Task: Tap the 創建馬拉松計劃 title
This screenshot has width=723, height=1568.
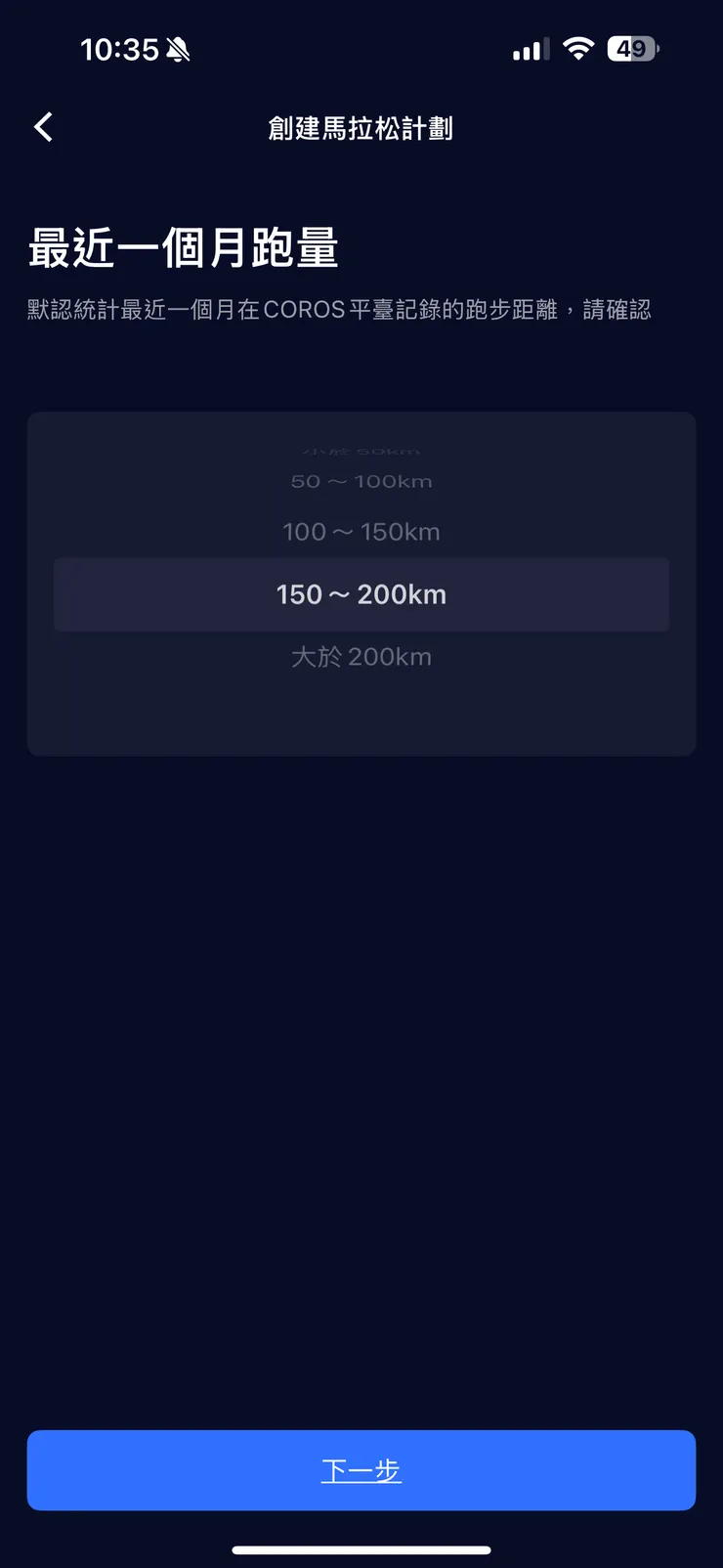Action: pyautogui.click(x=361, y=127)
